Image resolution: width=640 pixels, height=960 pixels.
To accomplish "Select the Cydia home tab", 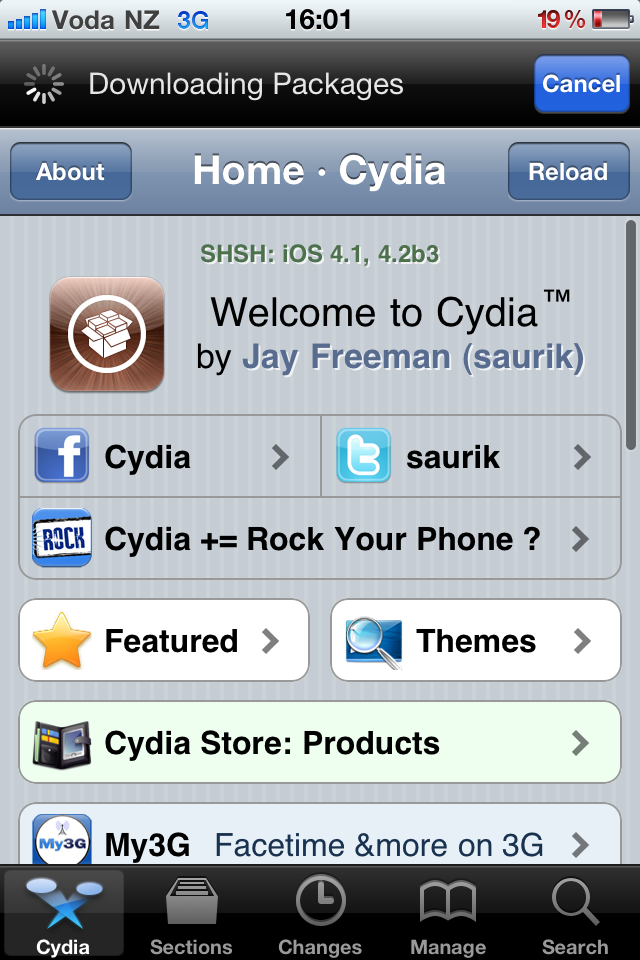I will (x=63, y=915).
